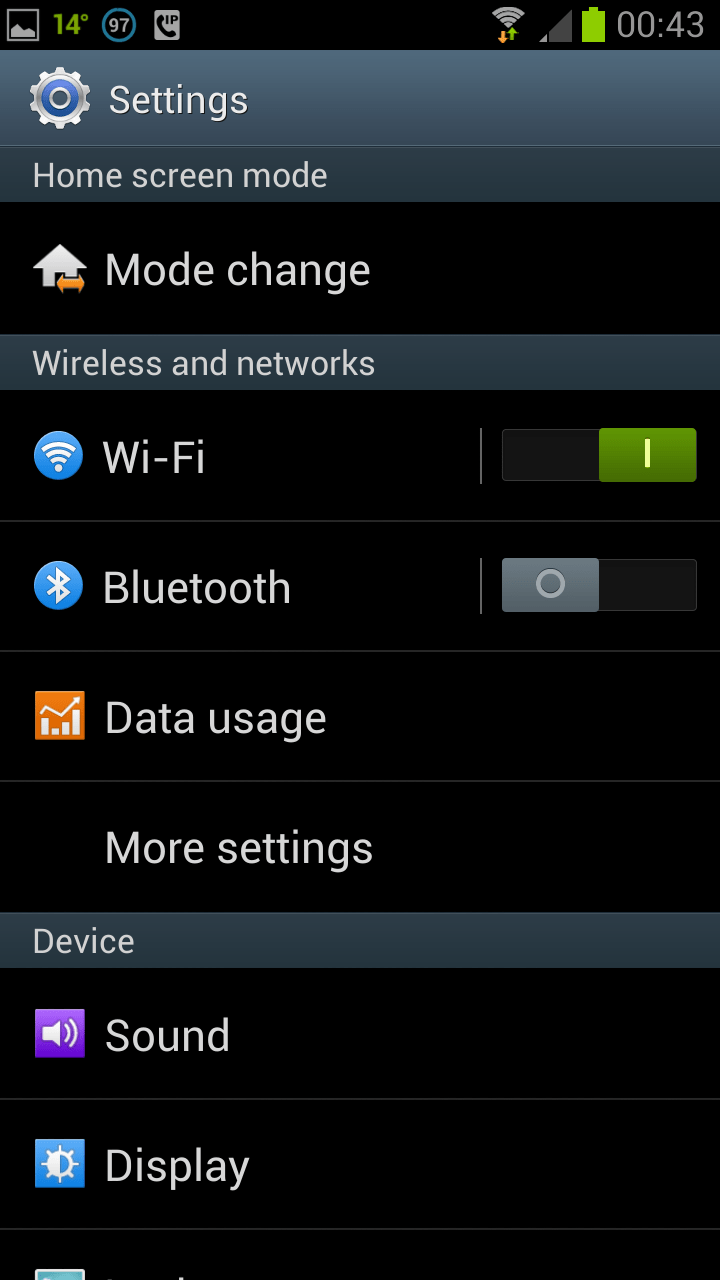Open the Wi-Fi settings row
720x1280 pixels.
240,456
